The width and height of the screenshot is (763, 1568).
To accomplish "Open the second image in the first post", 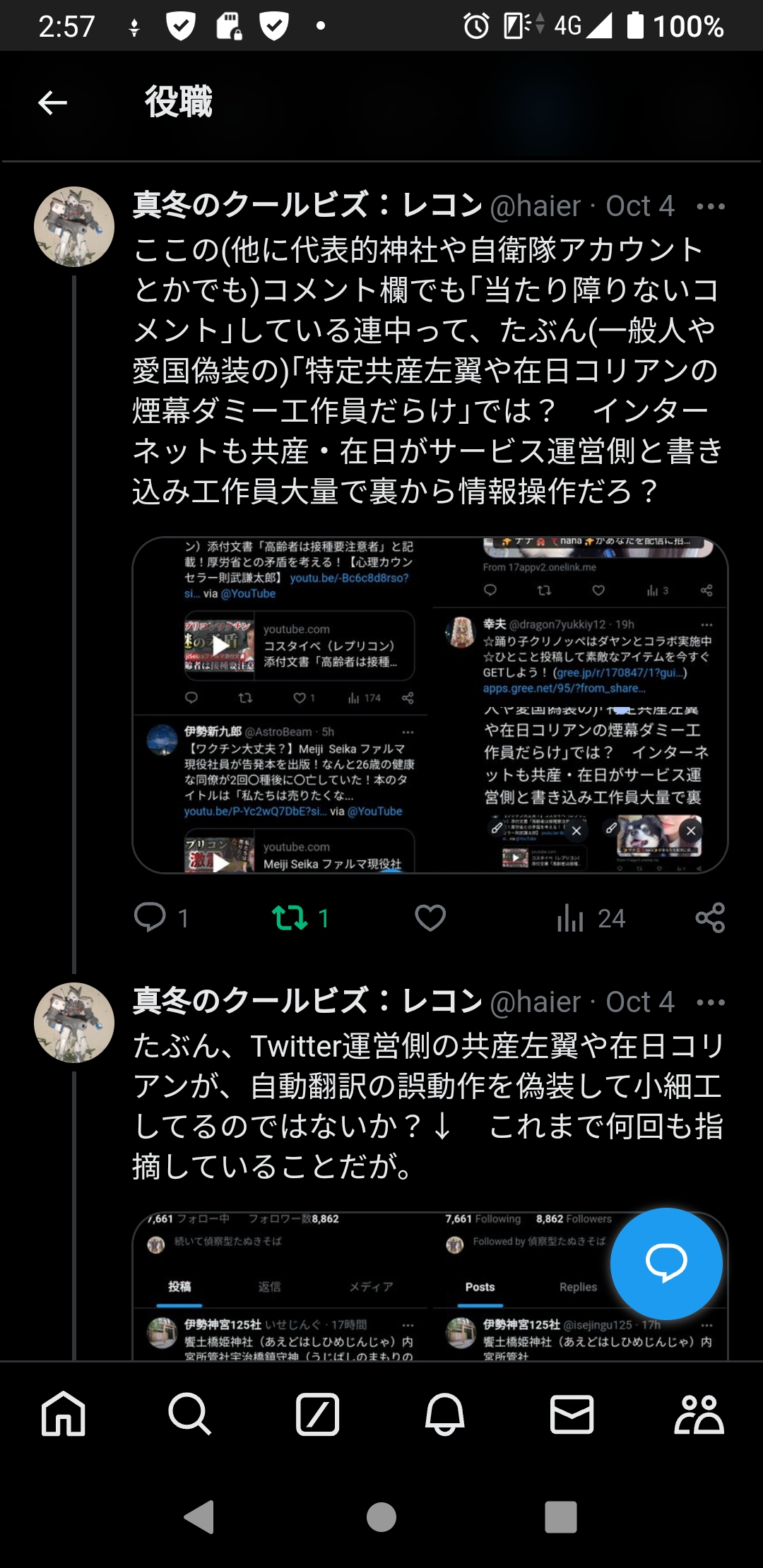I will tap(581, 705).
